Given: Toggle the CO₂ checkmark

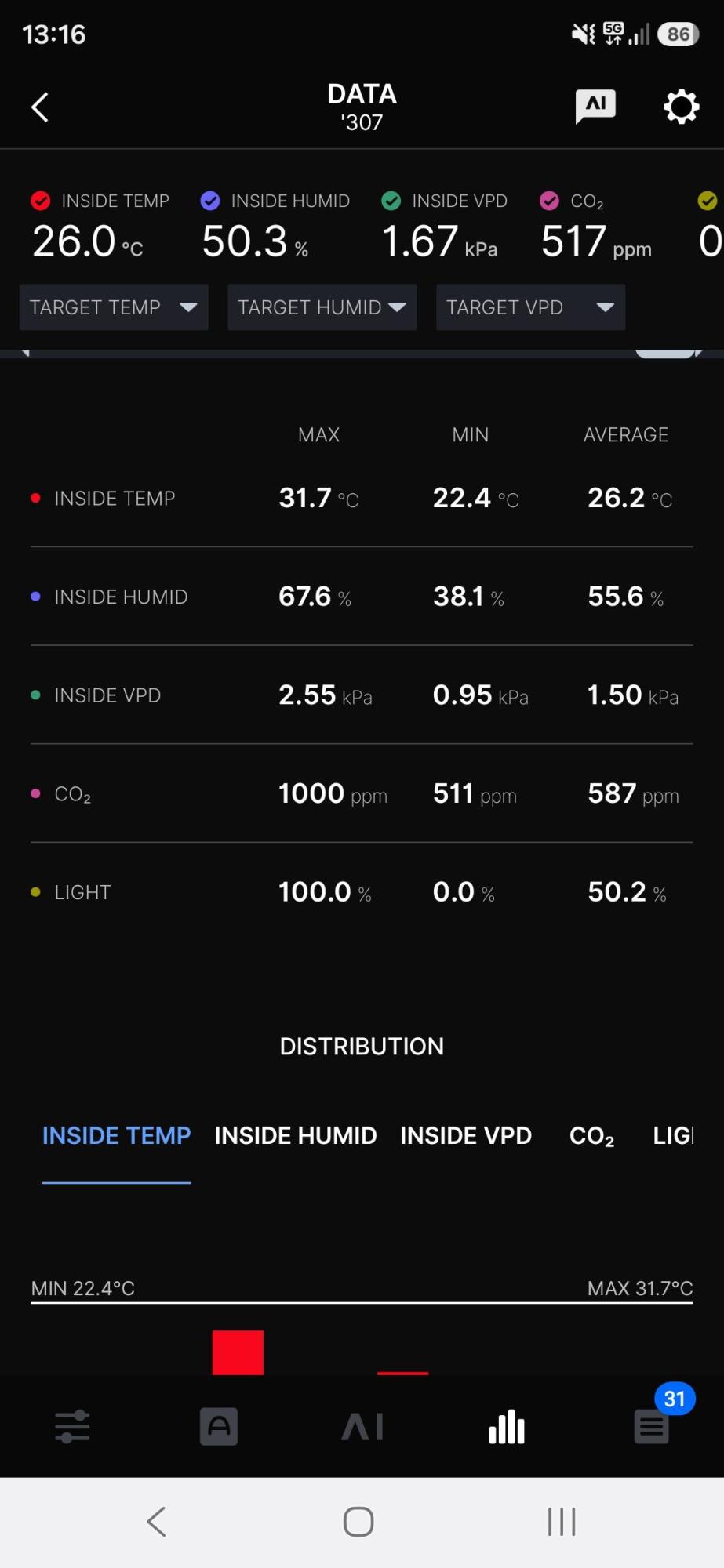Looking at the screenshot, I should [550, 201].
